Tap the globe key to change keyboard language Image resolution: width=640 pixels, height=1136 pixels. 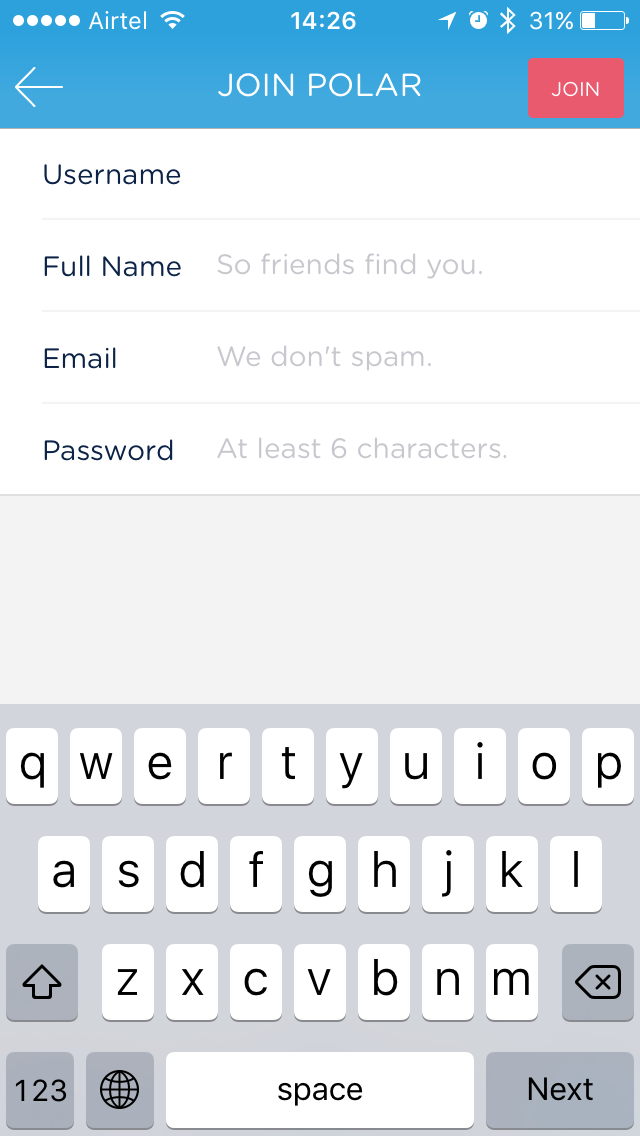[120, 1089]
